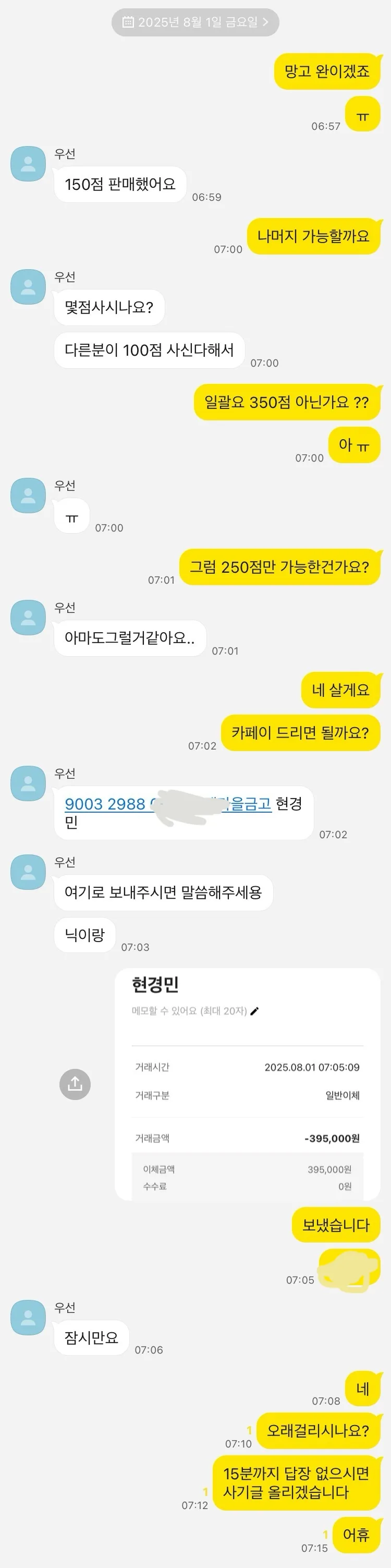This screenshot has height=1568, width=391.
Task: Open the 2025년 8월 1일 금요일 date chip
Action: coord(195,22)
